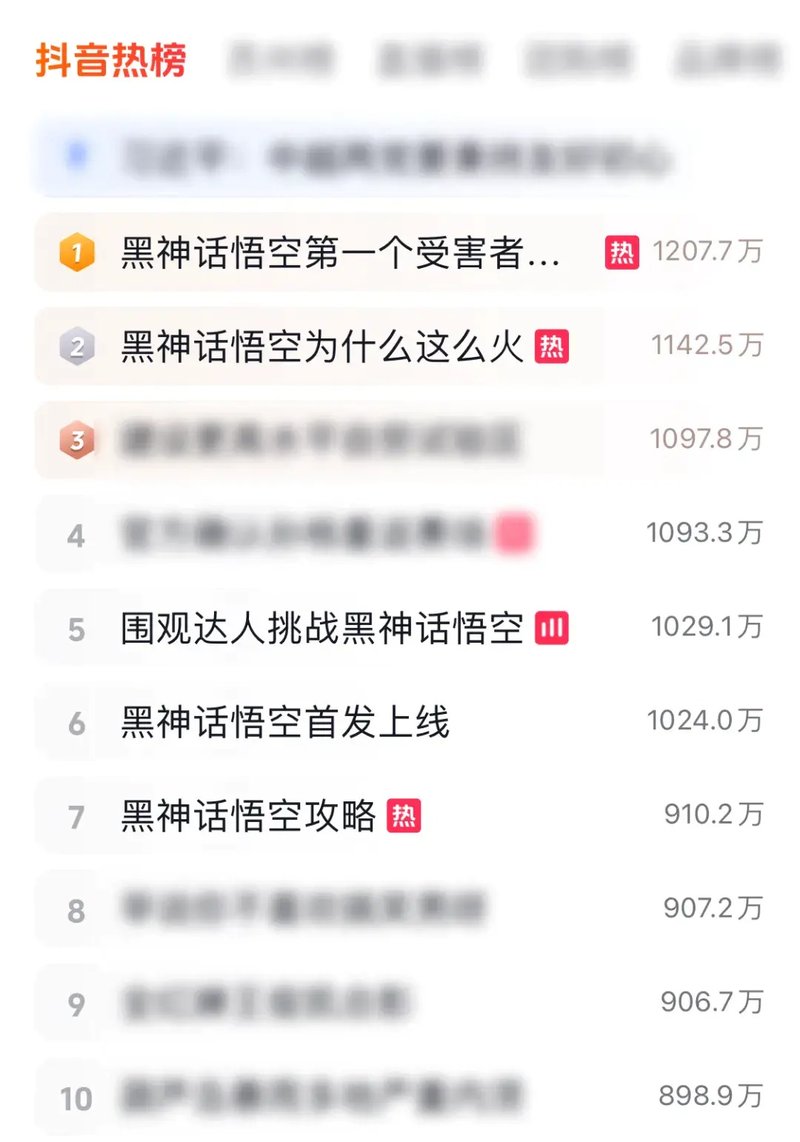The width and height of the screenshot is (800, 1142).
Task: Open 黑神话悟空首发上线 topic
Action: (285, 722)
